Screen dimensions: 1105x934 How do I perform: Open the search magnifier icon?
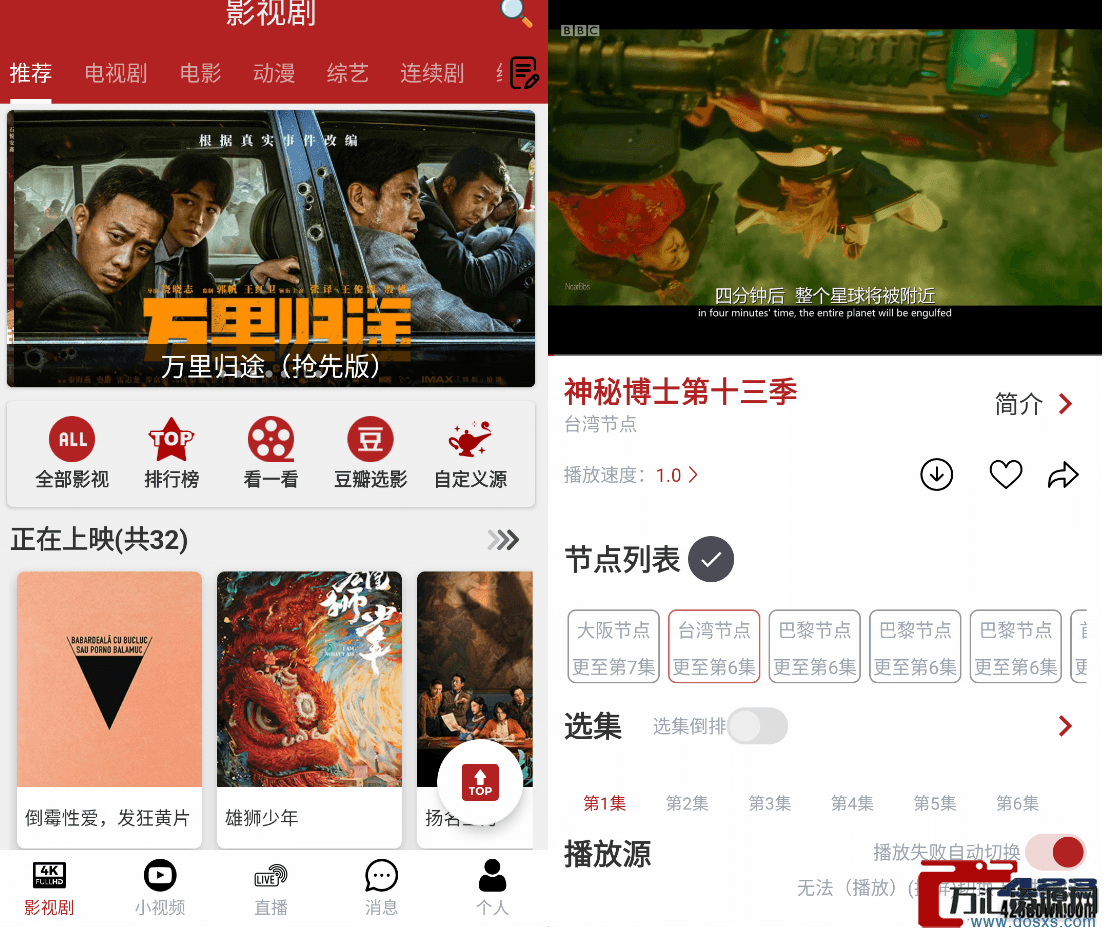(516, 12)
